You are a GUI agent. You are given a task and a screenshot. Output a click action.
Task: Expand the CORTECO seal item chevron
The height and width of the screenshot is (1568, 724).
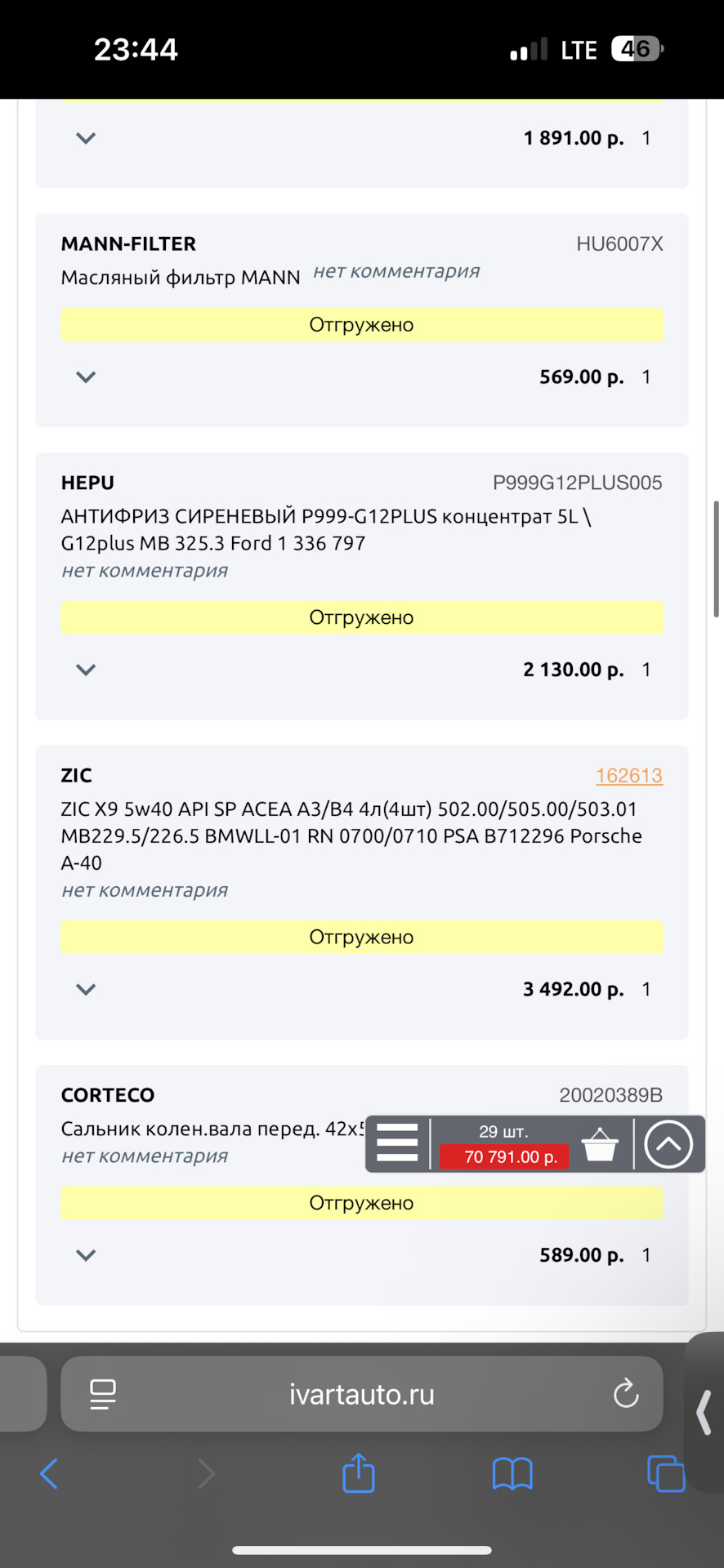(86, 1255)
